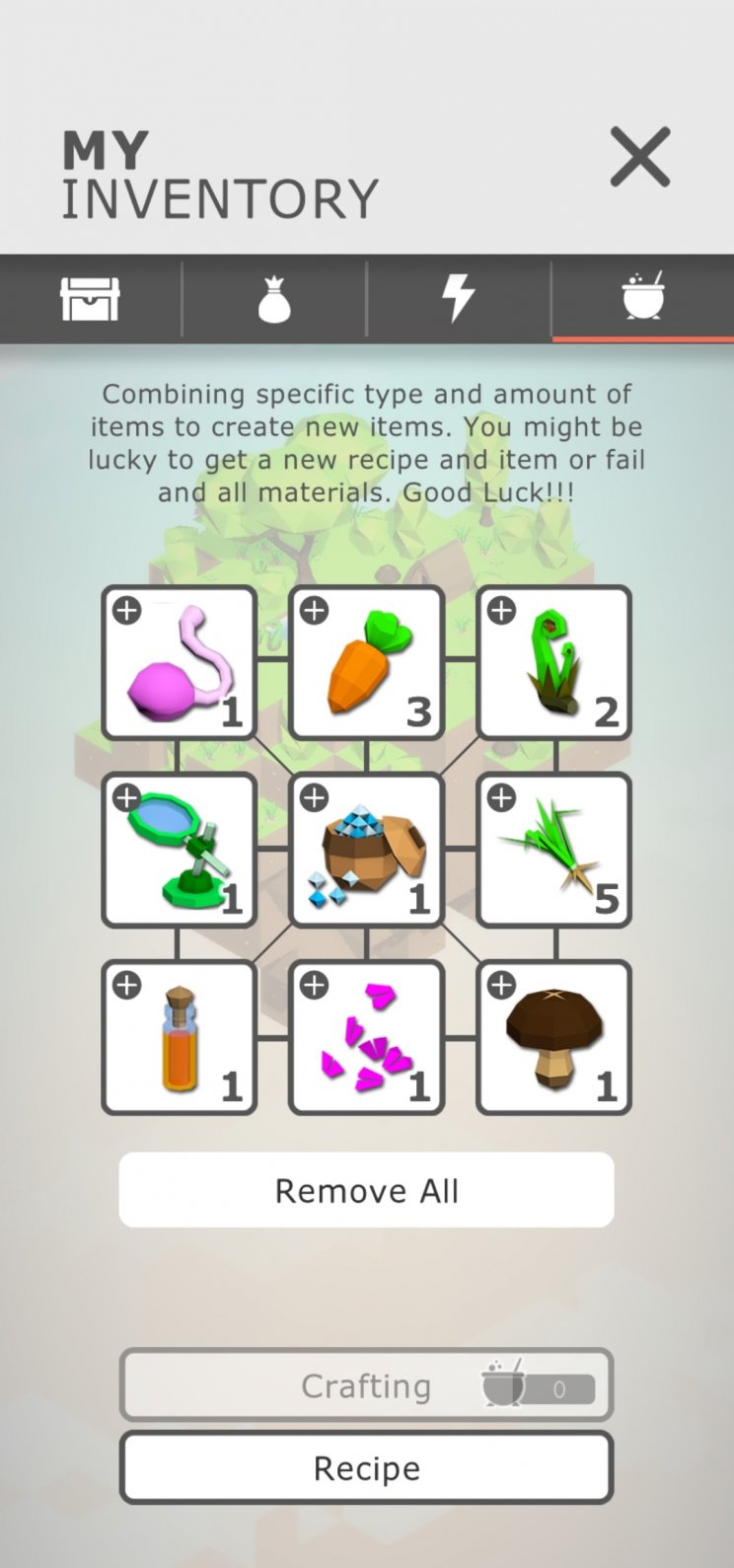Tap the pot of blue crystals slot
Screen dimensions: 734x1568
(366, 850)
